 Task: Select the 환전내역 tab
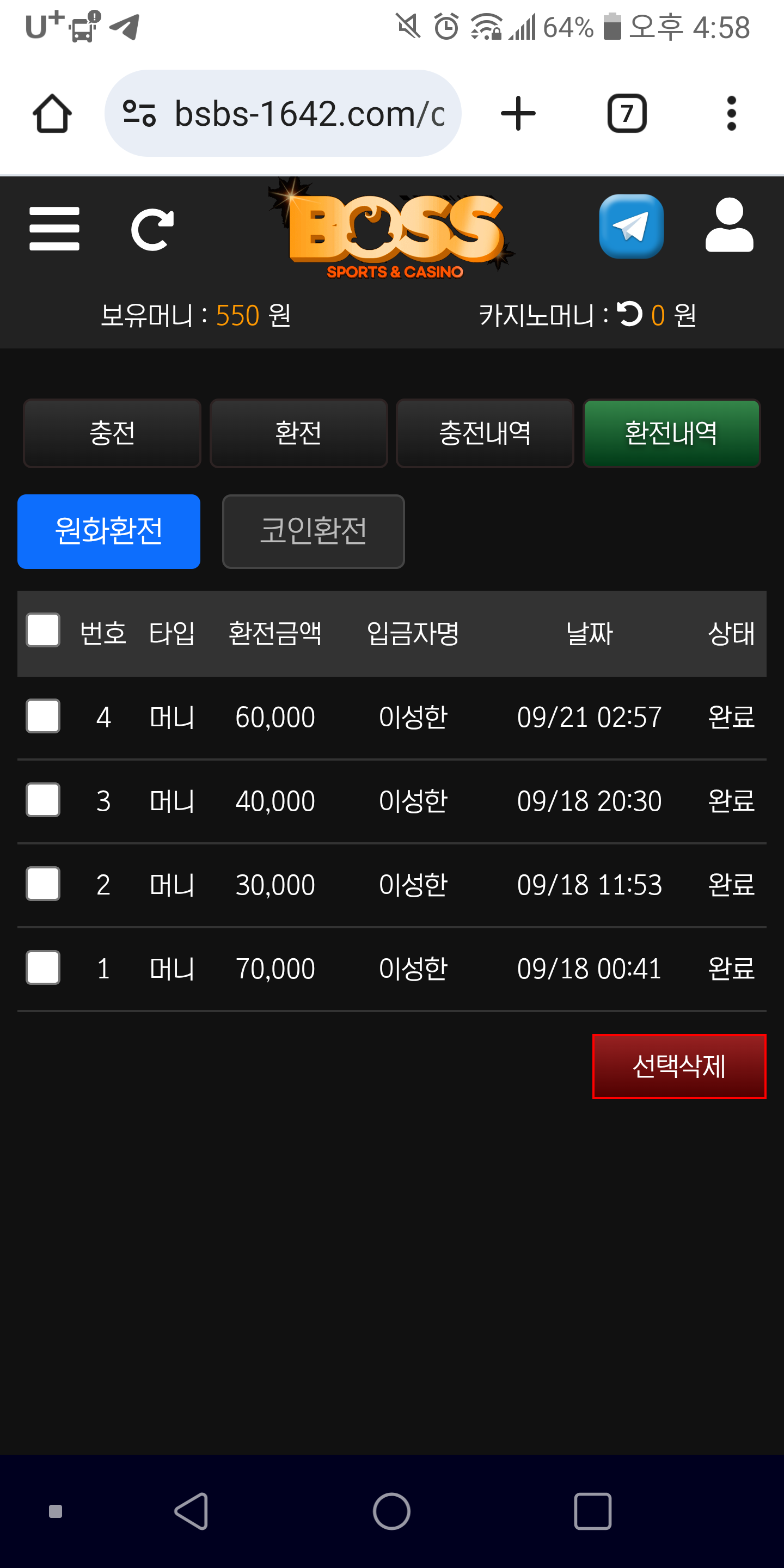click(671, 433)
